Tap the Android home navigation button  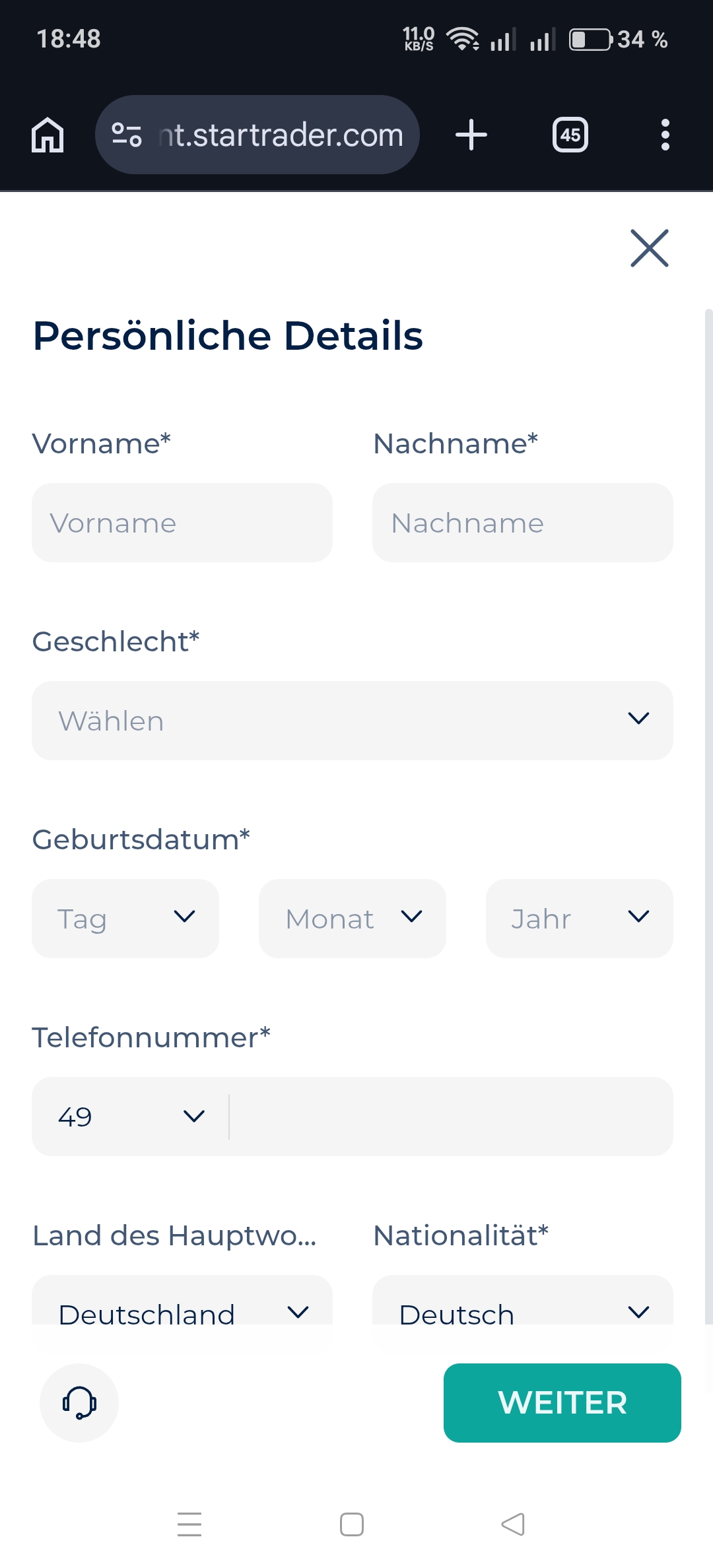point(352,1524)
